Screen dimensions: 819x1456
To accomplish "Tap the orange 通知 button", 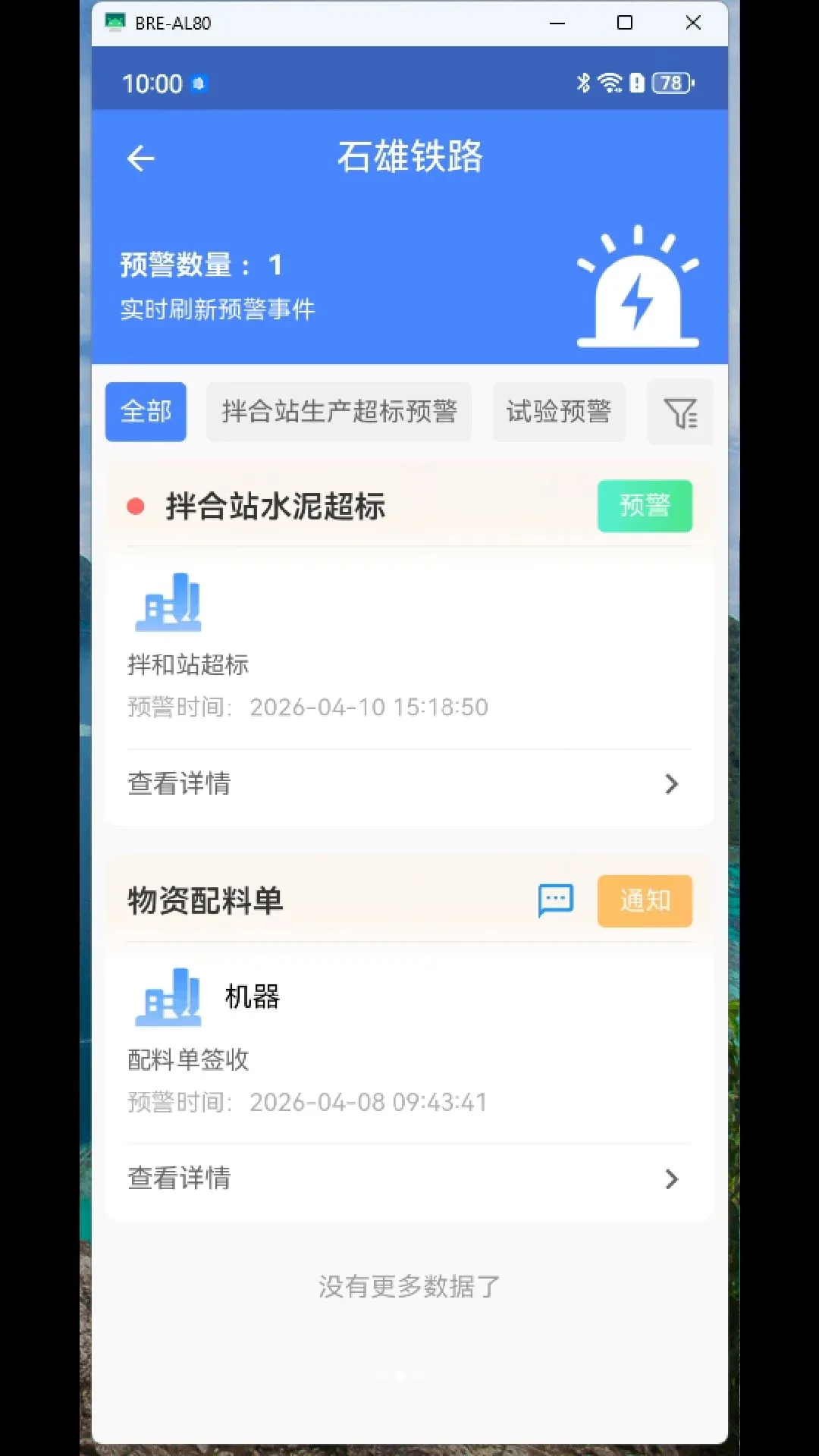I will [x=645, y=901].
